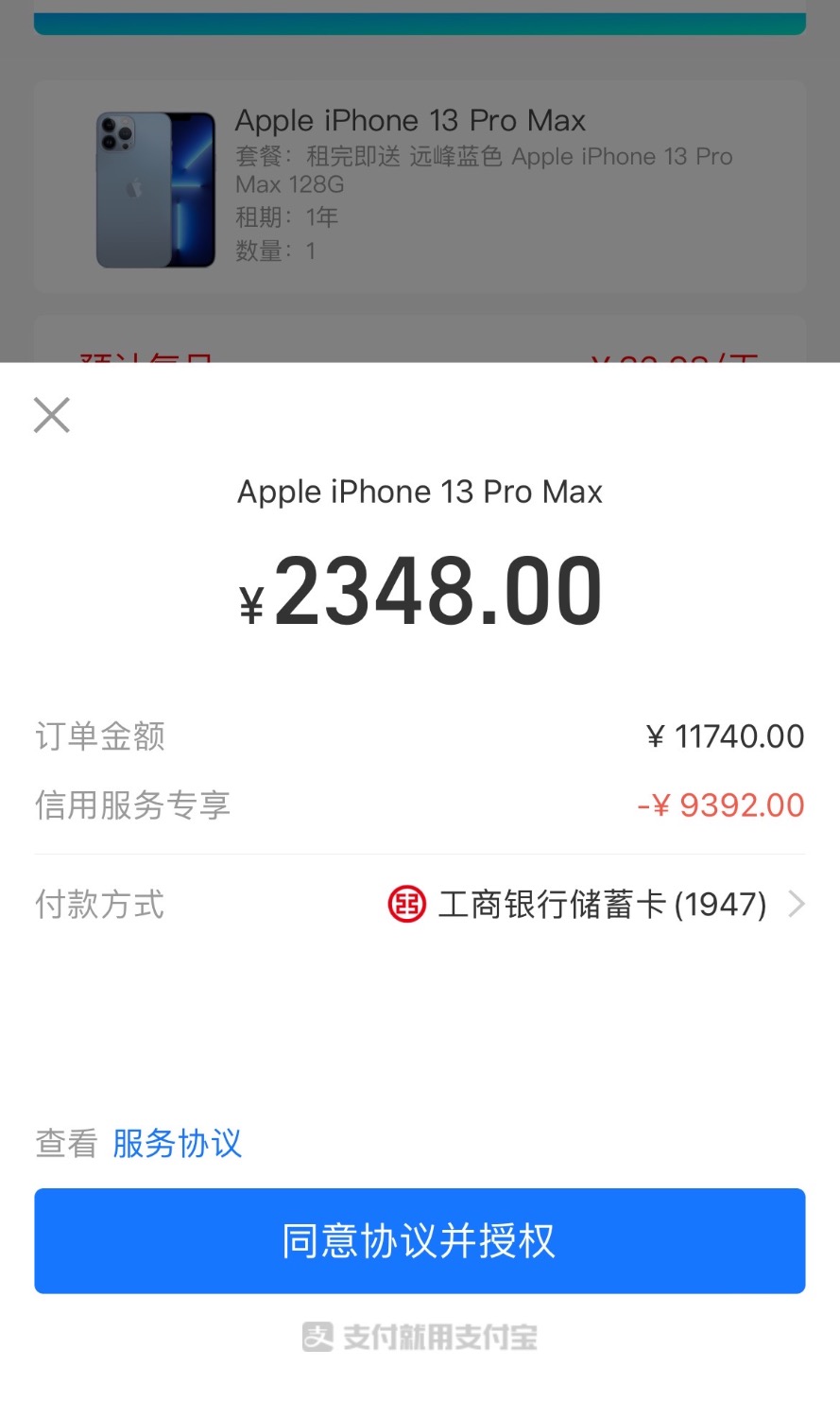Close the payment sheet
The image size is (840, 1418).
tap(52, 415)
